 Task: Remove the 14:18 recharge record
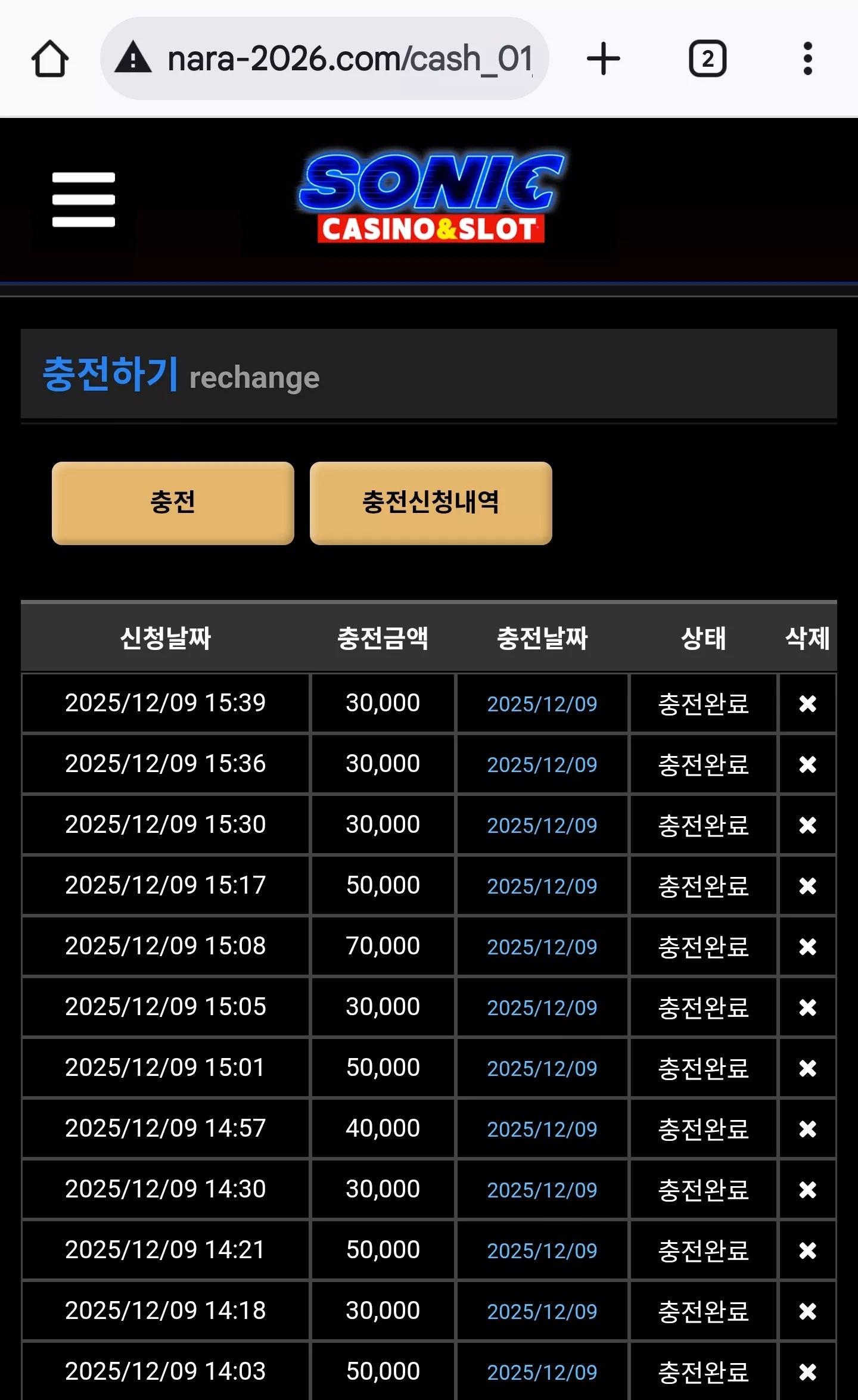(807, 1311)
